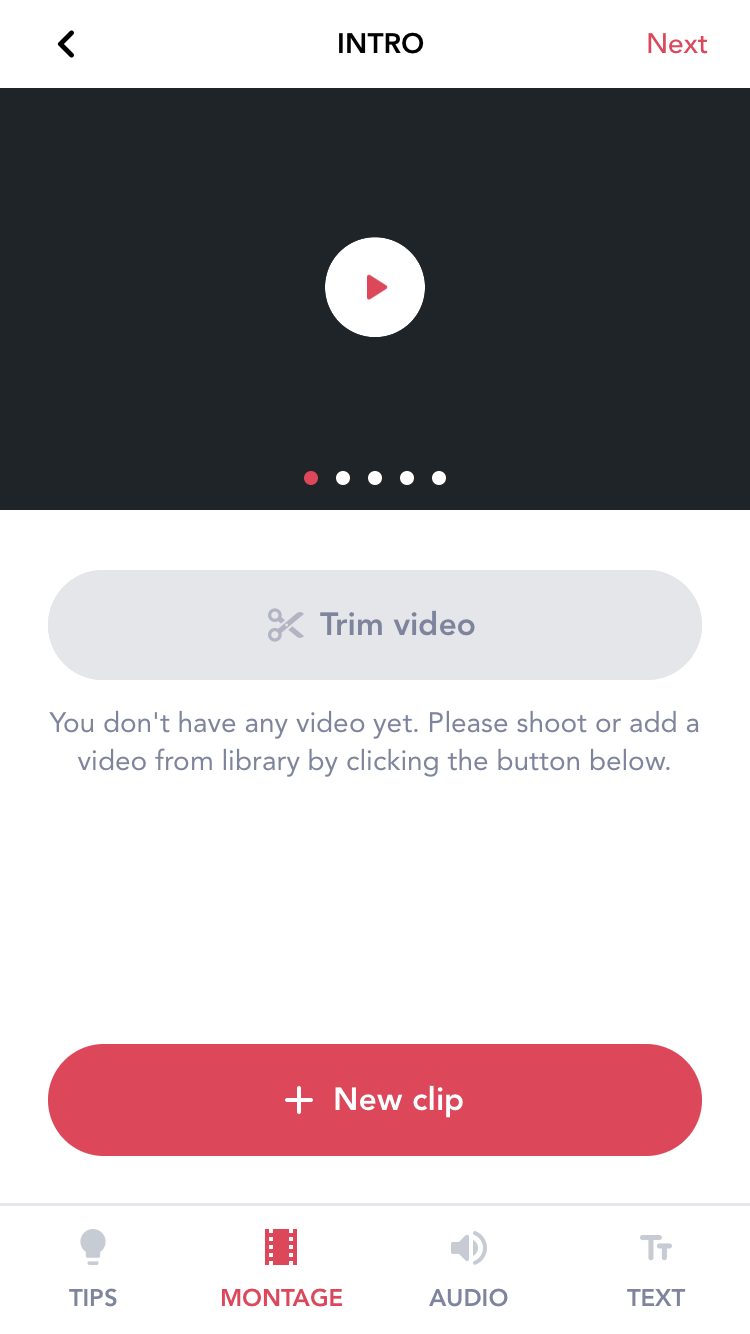Switch to the Tips tab

coord(93,1269)
